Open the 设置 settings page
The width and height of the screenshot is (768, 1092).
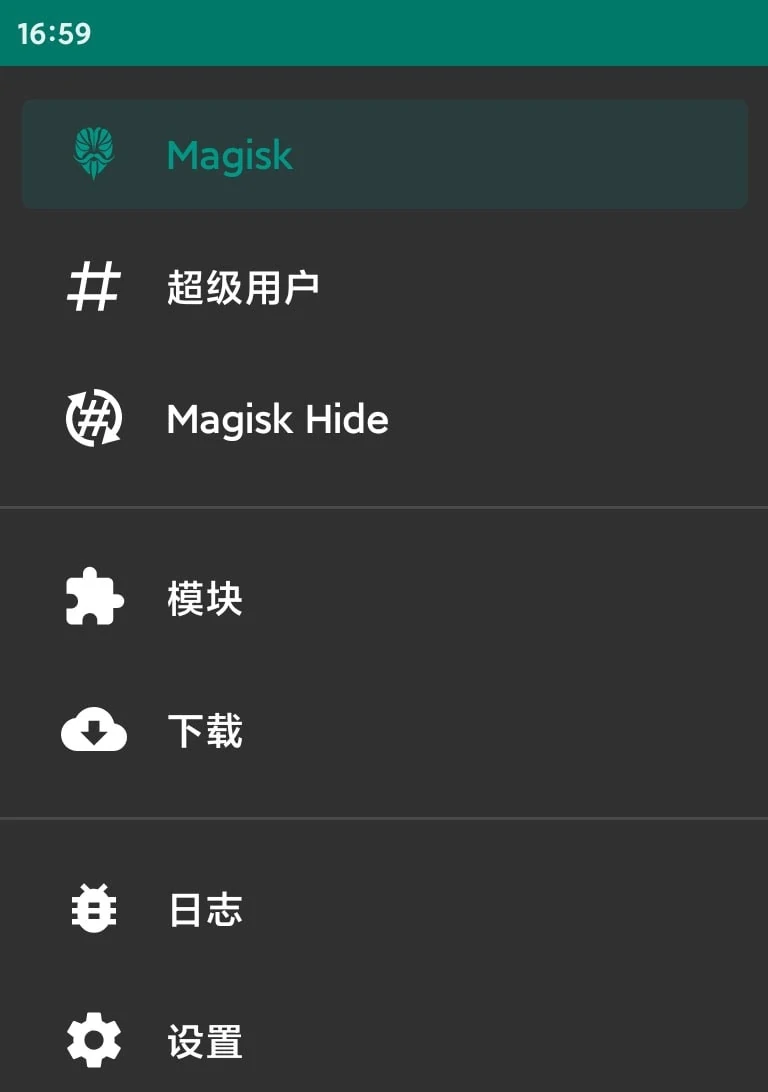click(x=204, y=1041)
